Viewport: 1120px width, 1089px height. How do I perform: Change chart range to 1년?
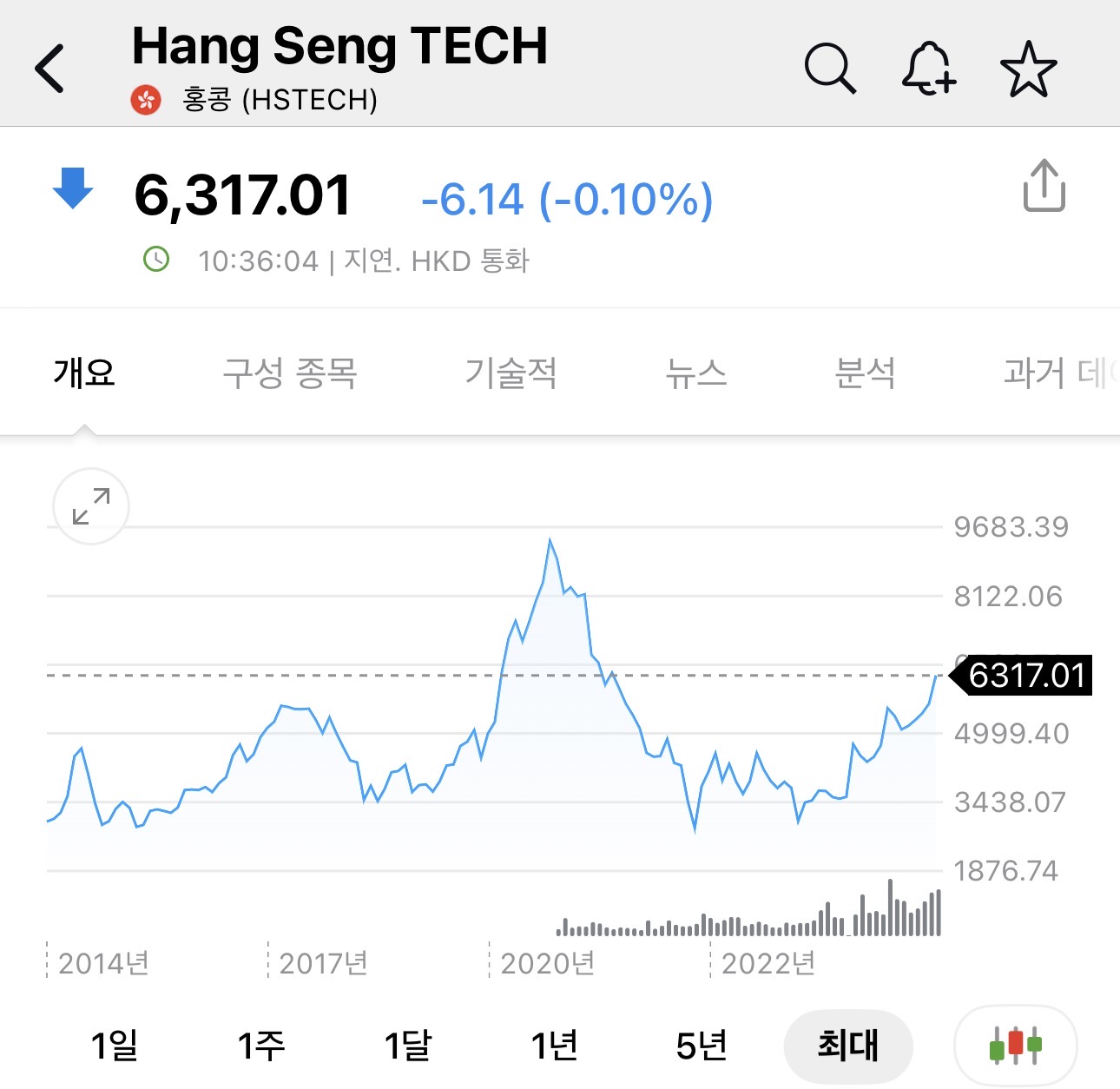[x=555, y=1045]
